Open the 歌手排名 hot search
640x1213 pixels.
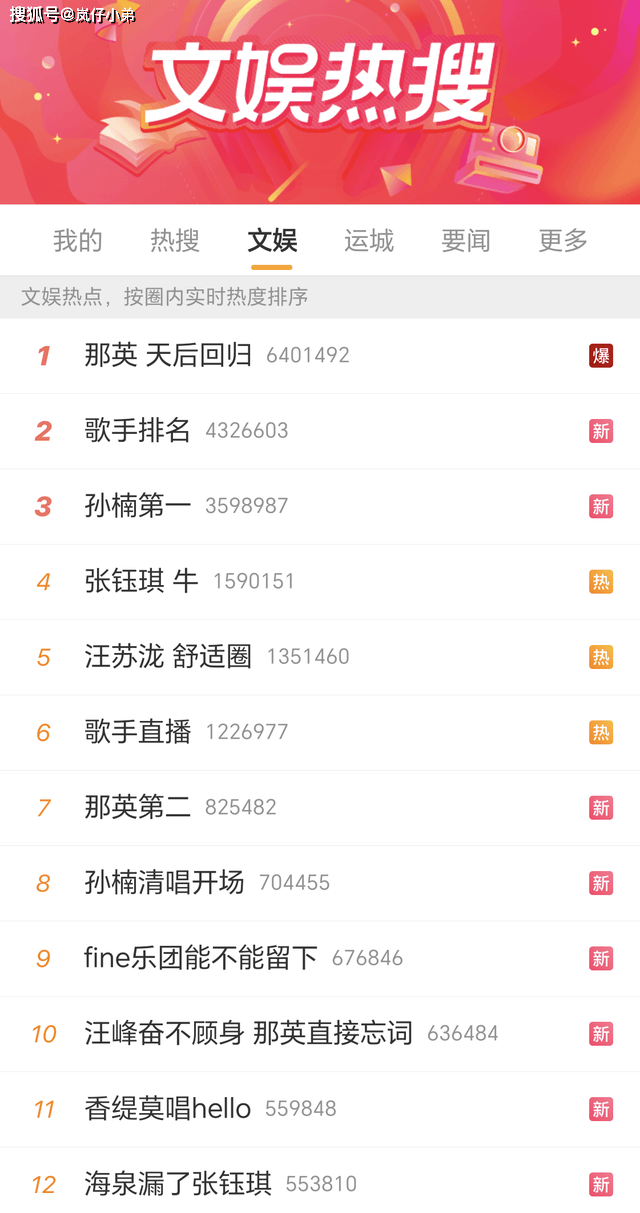(138, 431)
